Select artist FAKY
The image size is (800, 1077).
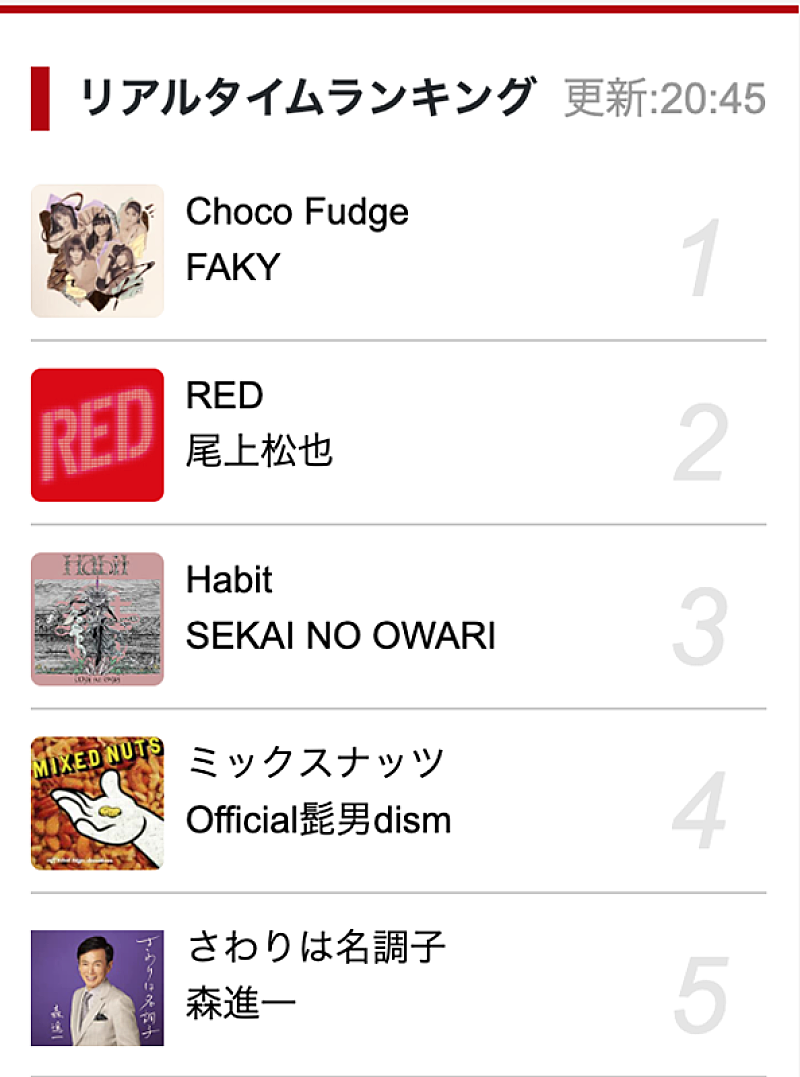pos(233,268)
